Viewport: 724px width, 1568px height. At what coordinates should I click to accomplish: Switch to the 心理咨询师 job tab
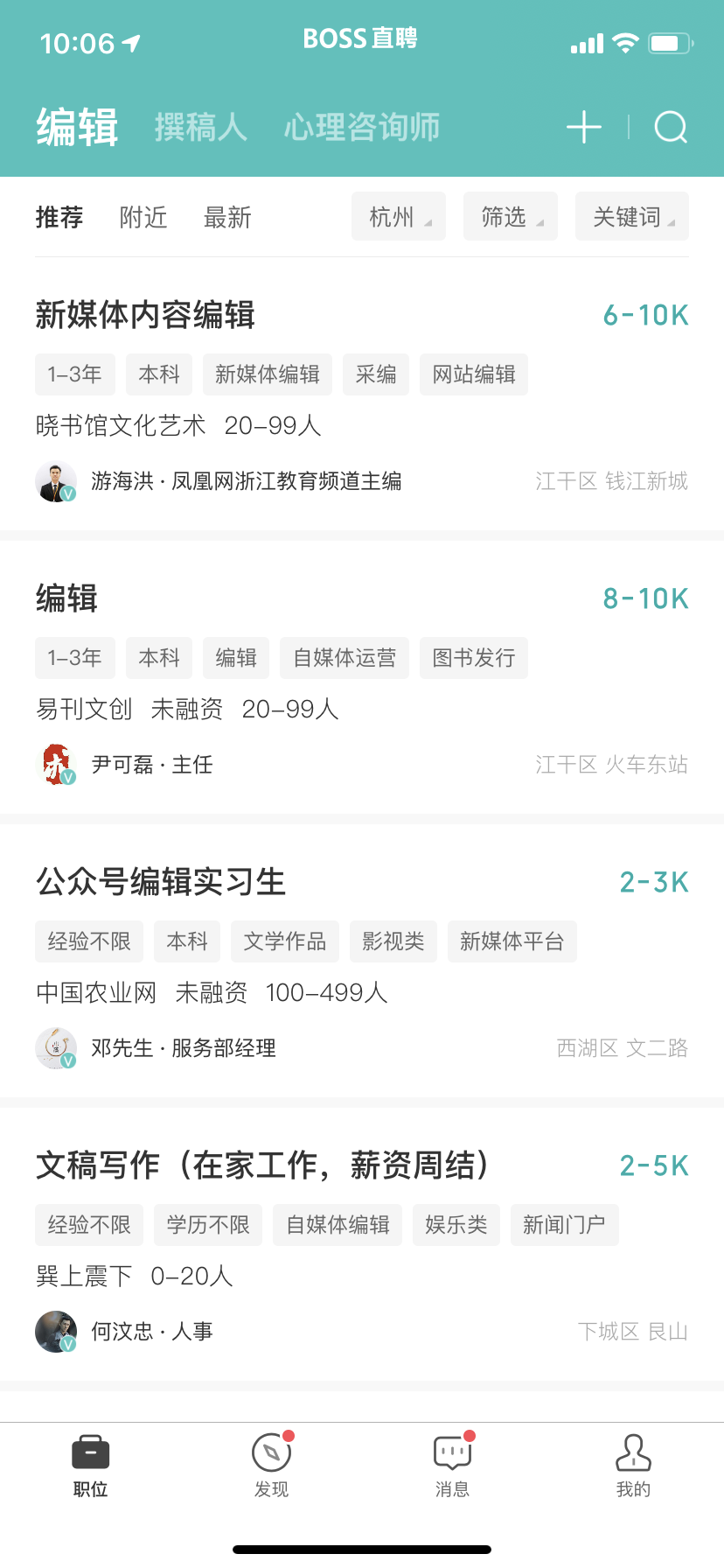pos(361,128)
